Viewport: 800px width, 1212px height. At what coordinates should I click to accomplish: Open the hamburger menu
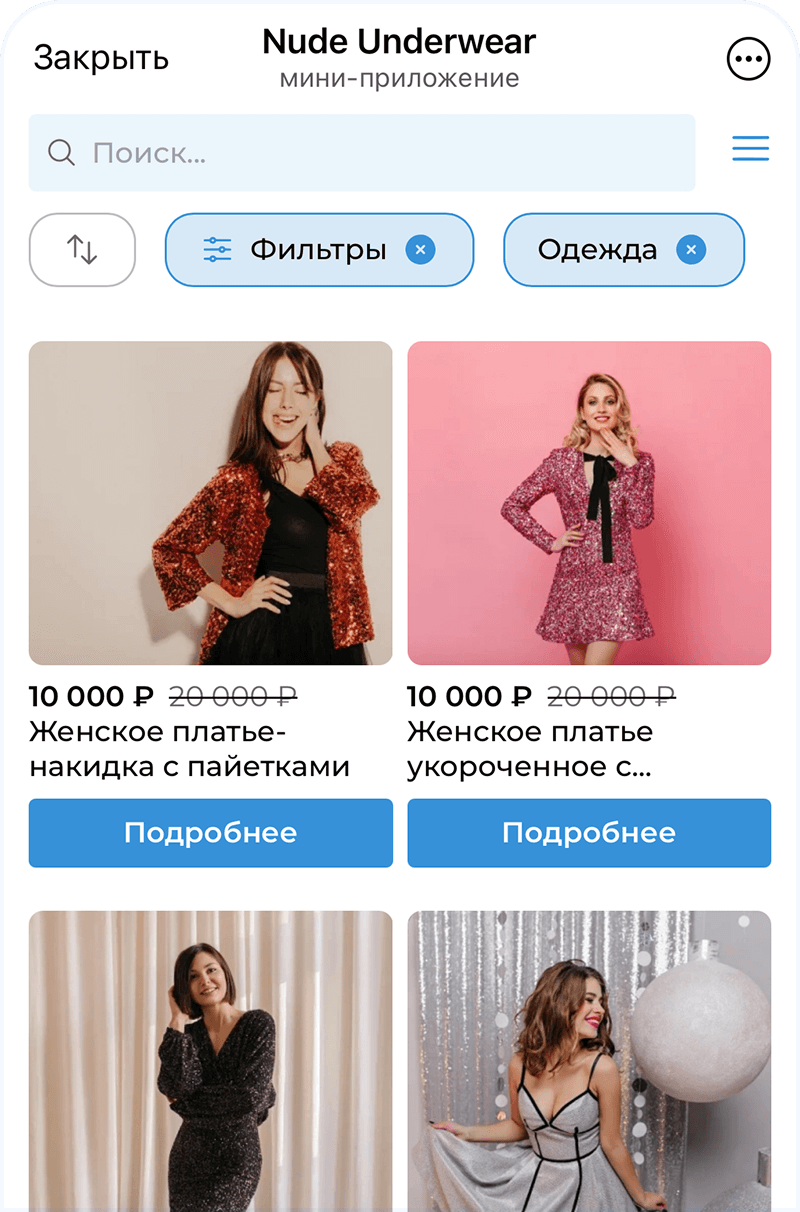(x=750, y=149)
